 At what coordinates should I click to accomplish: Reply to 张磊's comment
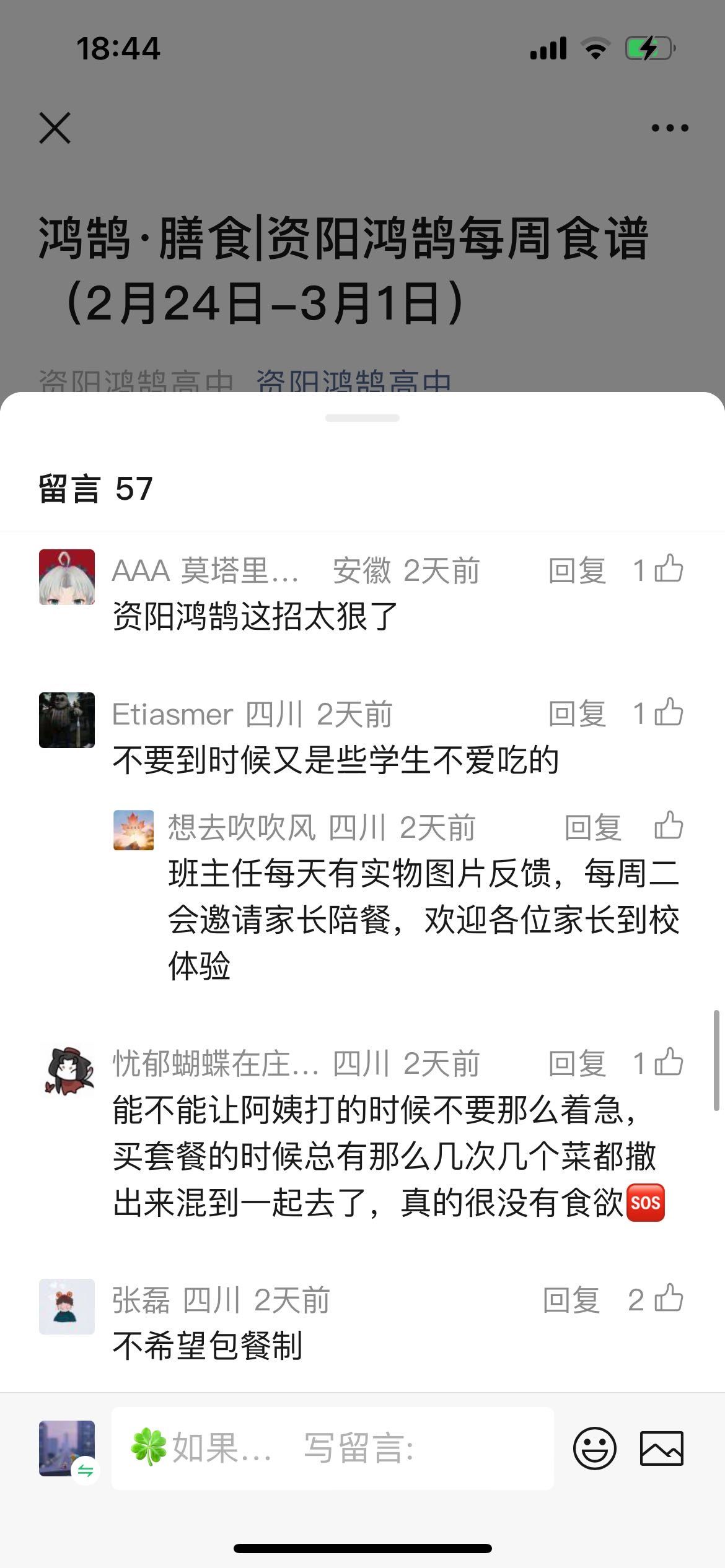tap(571, 1300)
